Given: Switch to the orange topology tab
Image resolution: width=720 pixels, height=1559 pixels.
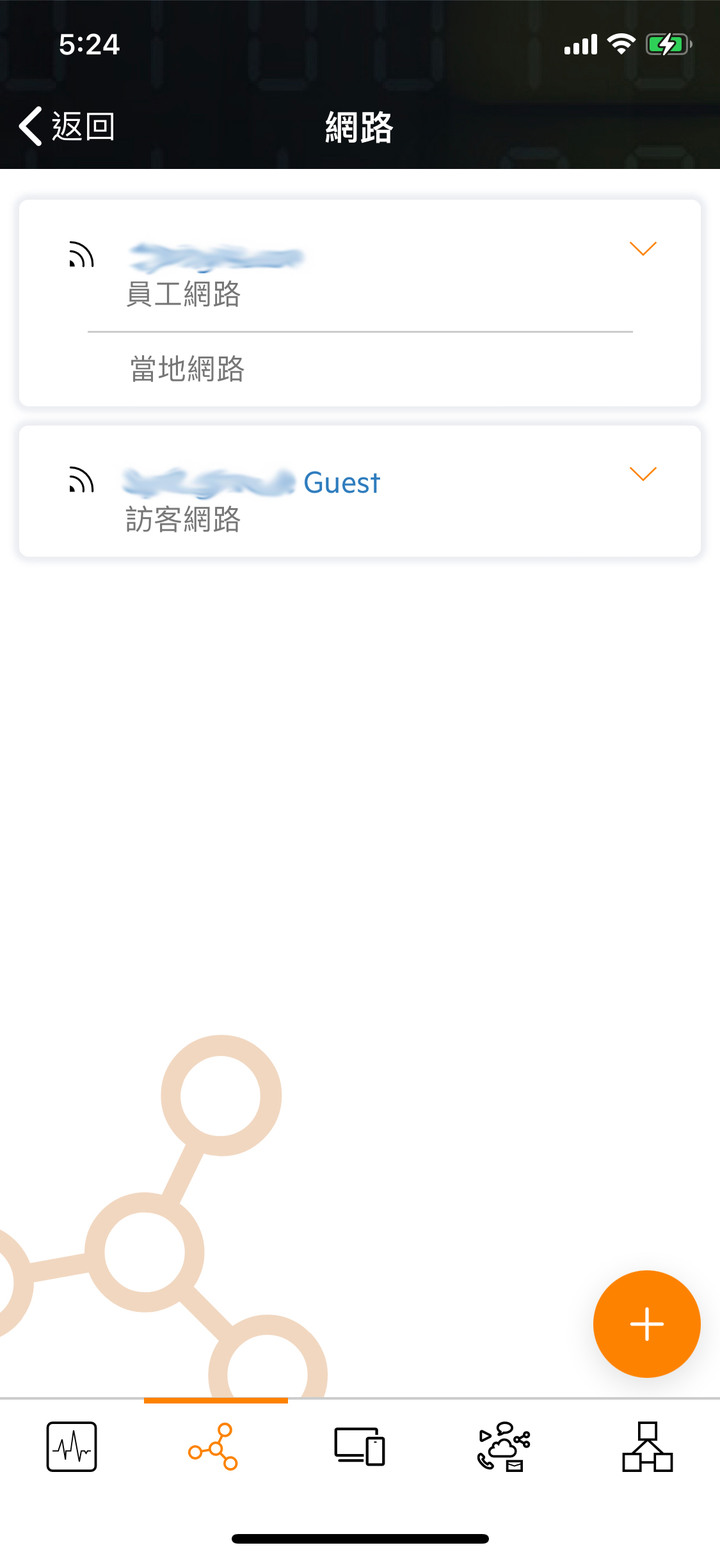Looking at the screenshot, I should 214,1446.
